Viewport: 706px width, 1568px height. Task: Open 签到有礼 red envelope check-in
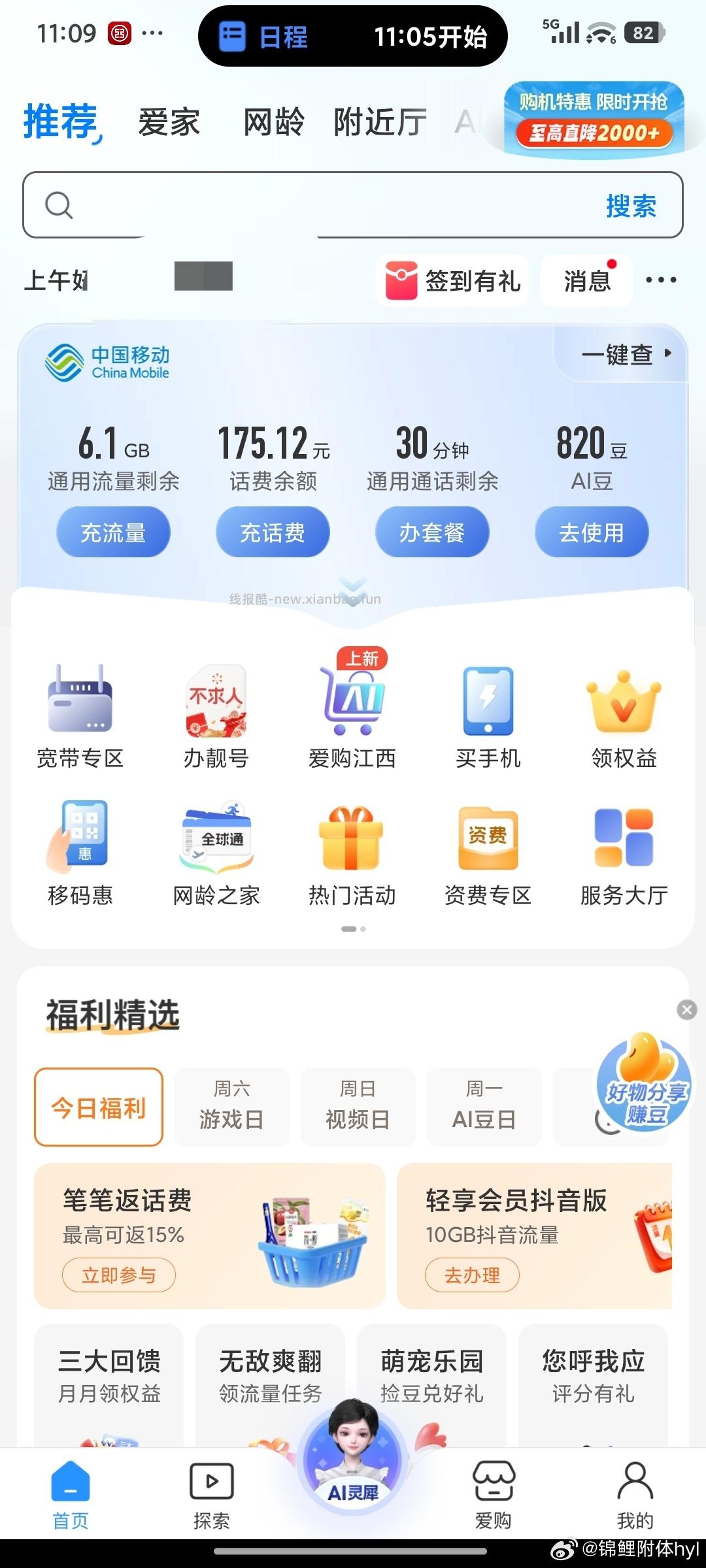pyautogui.click(x=452, y=281)
